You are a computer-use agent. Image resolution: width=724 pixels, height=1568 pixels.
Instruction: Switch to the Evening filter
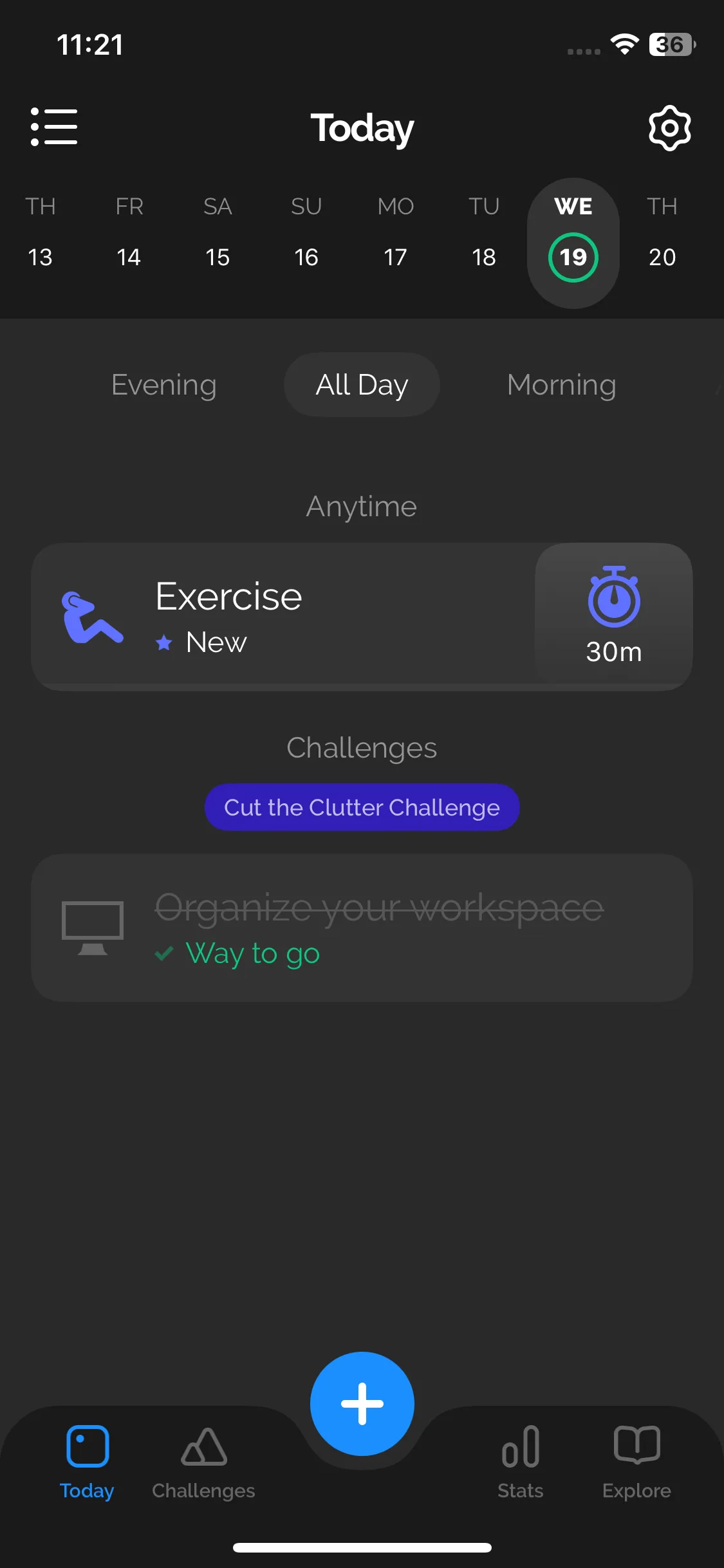(163, 385)
